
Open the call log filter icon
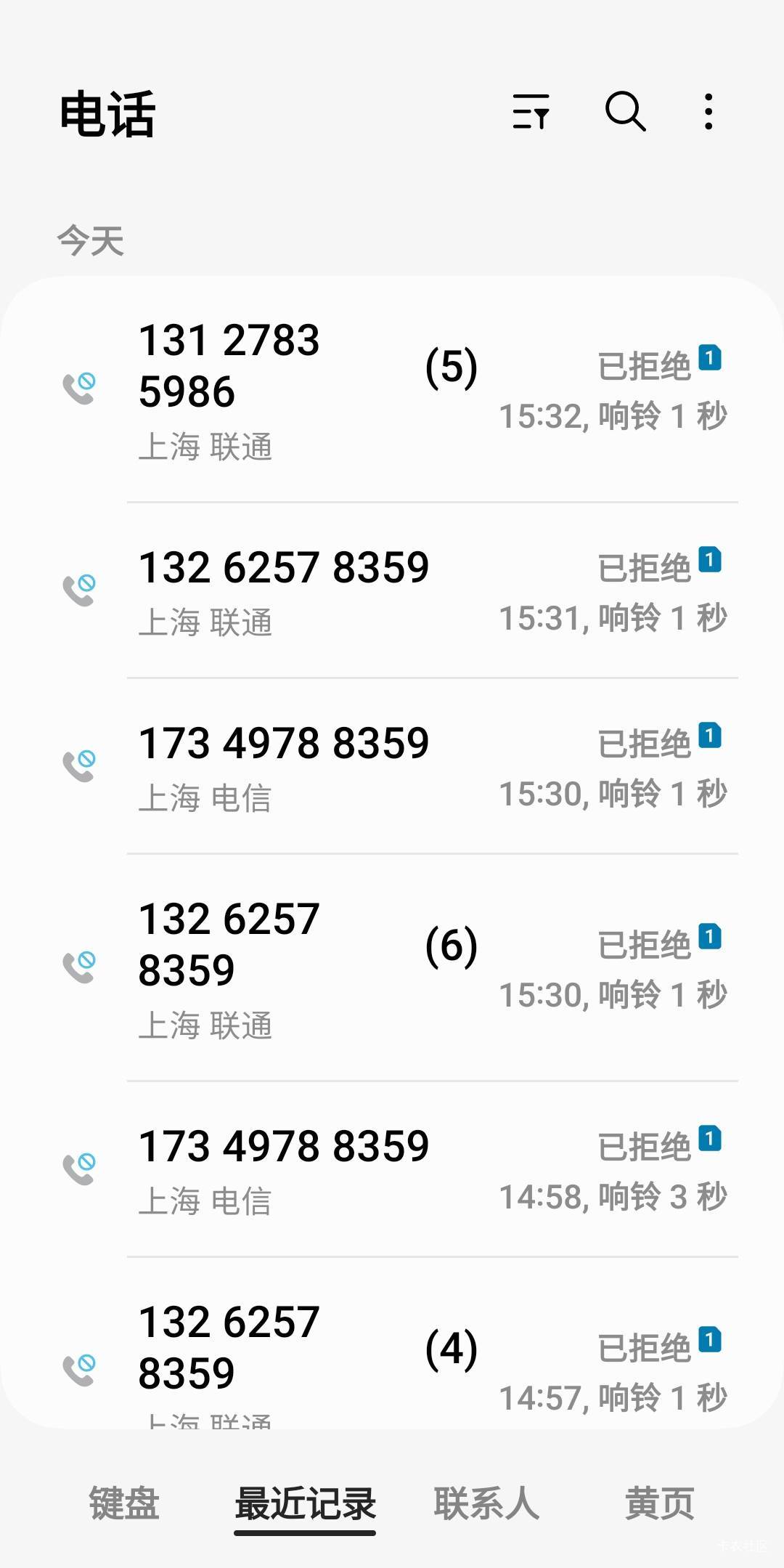point(531,112)
